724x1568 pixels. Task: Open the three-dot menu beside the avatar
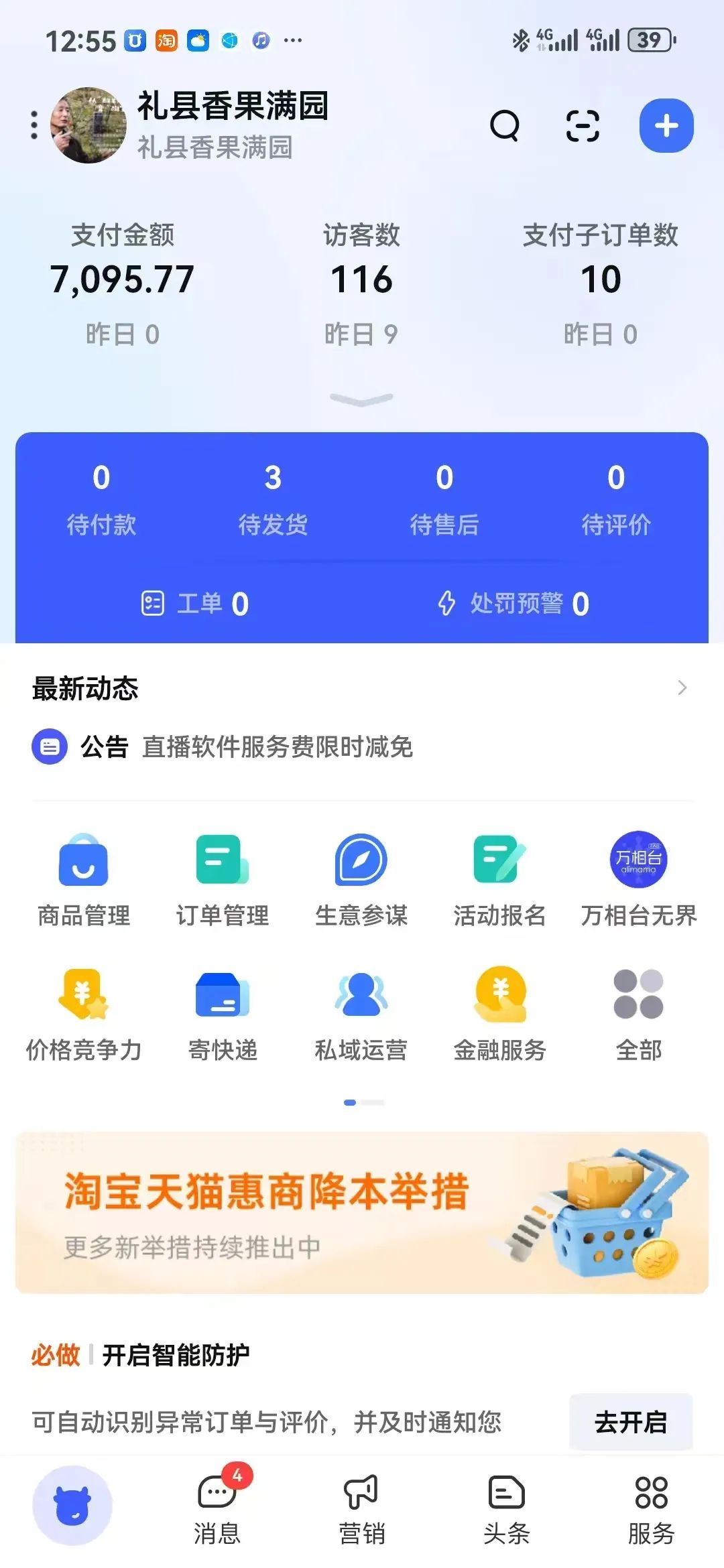click(34, 125)
